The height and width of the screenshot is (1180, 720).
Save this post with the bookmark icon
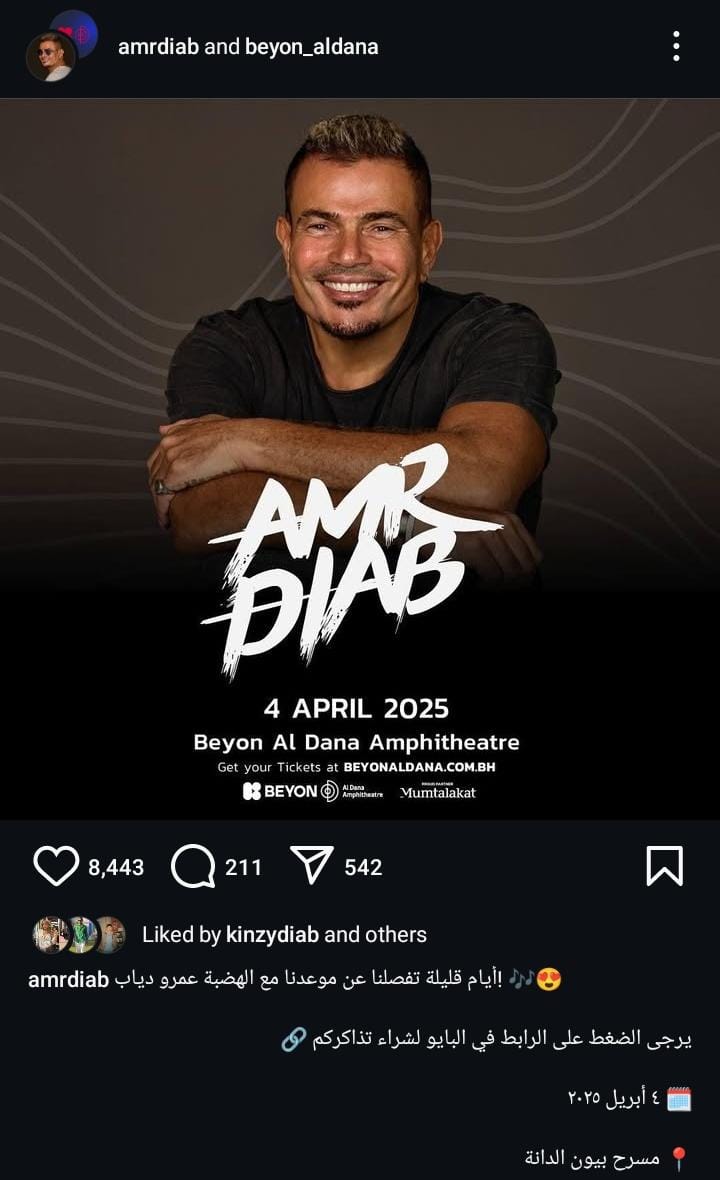664,866
